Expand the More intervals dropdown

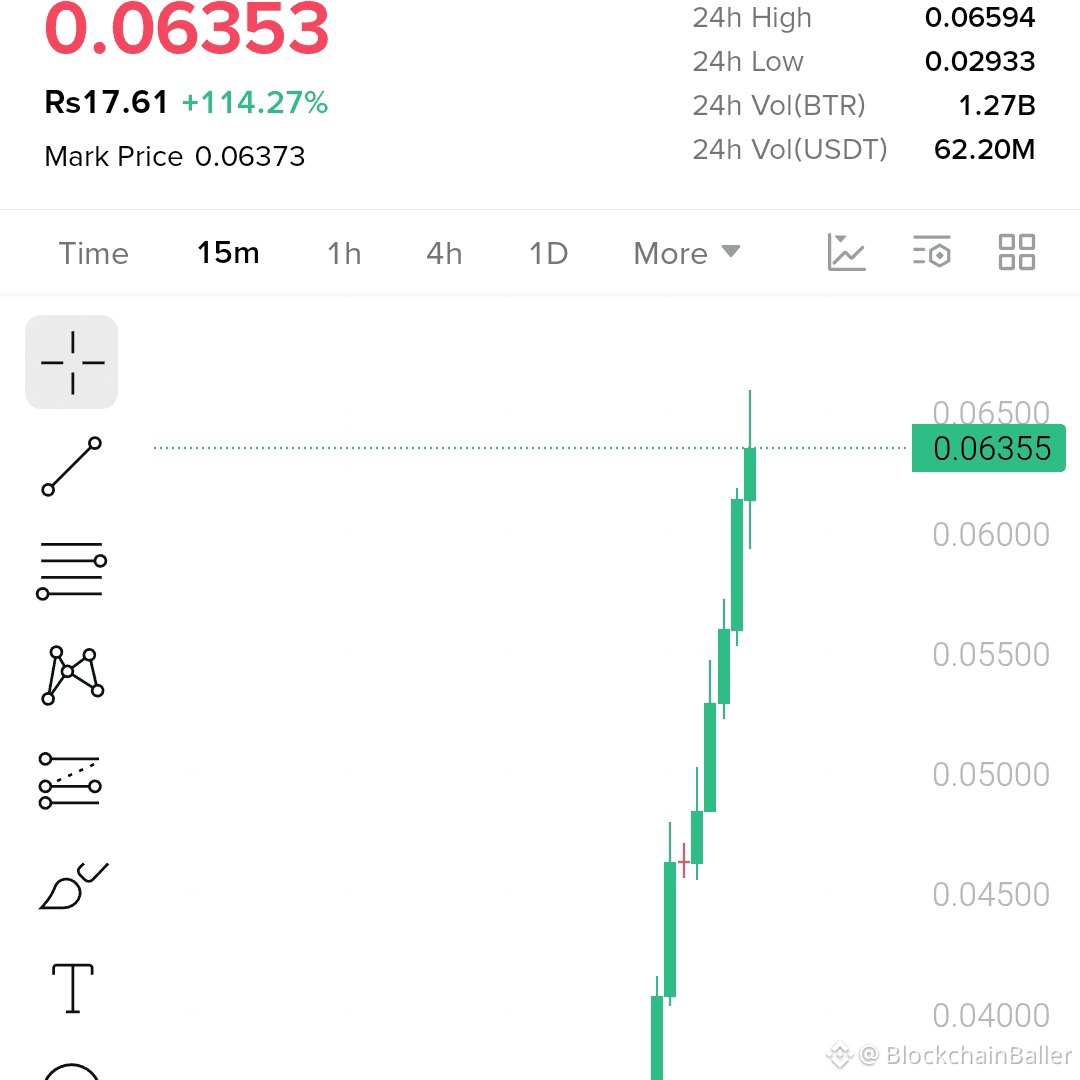687,253
